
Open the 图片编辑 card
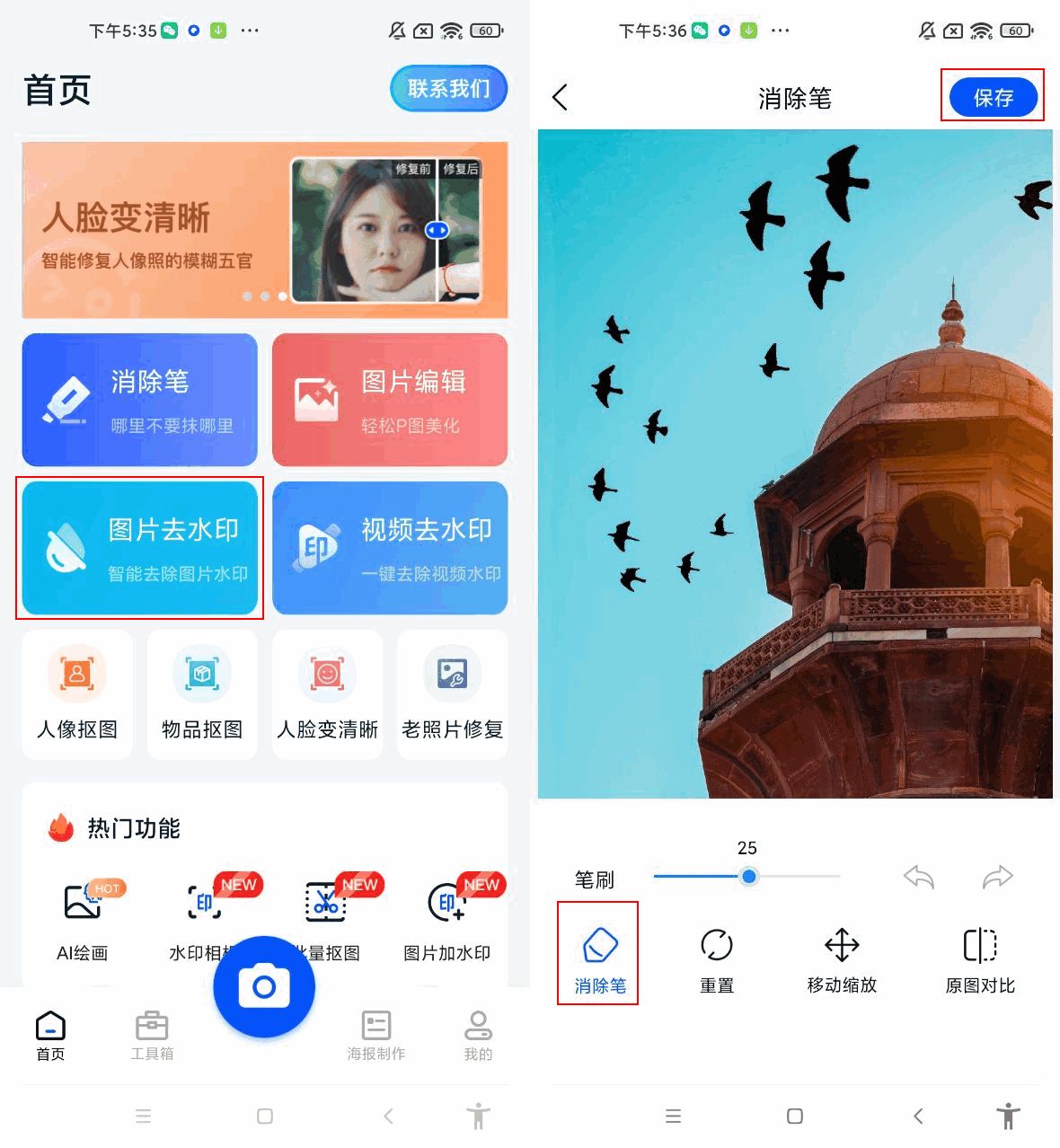(x=390, y=400)
